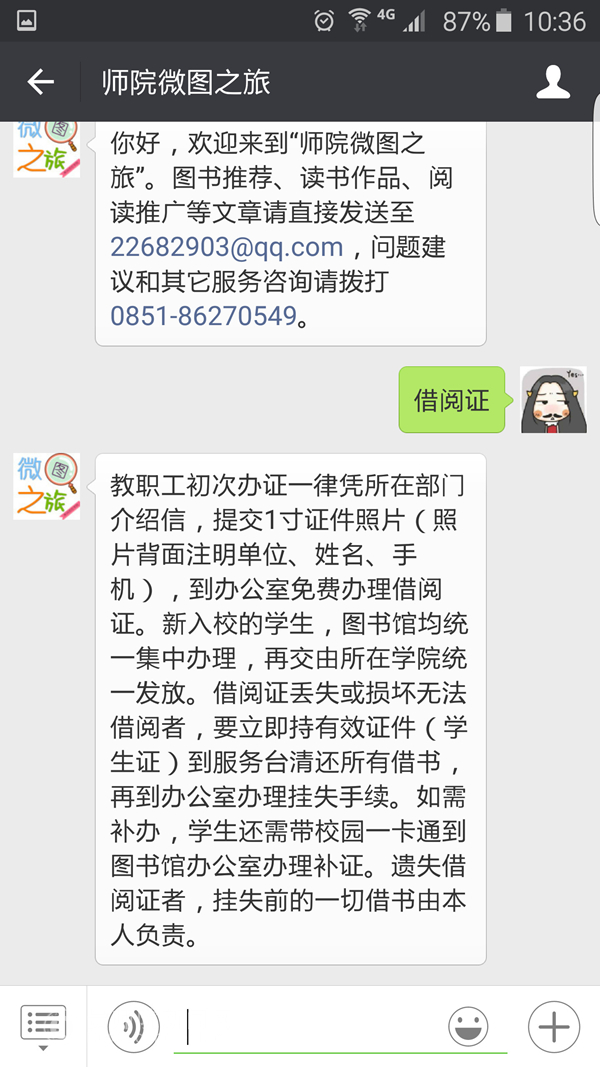Switch to voice input
Image resolution: width=600 pixels, height=1067 pixels.
pyautogui.click(x=133, y=1026)
